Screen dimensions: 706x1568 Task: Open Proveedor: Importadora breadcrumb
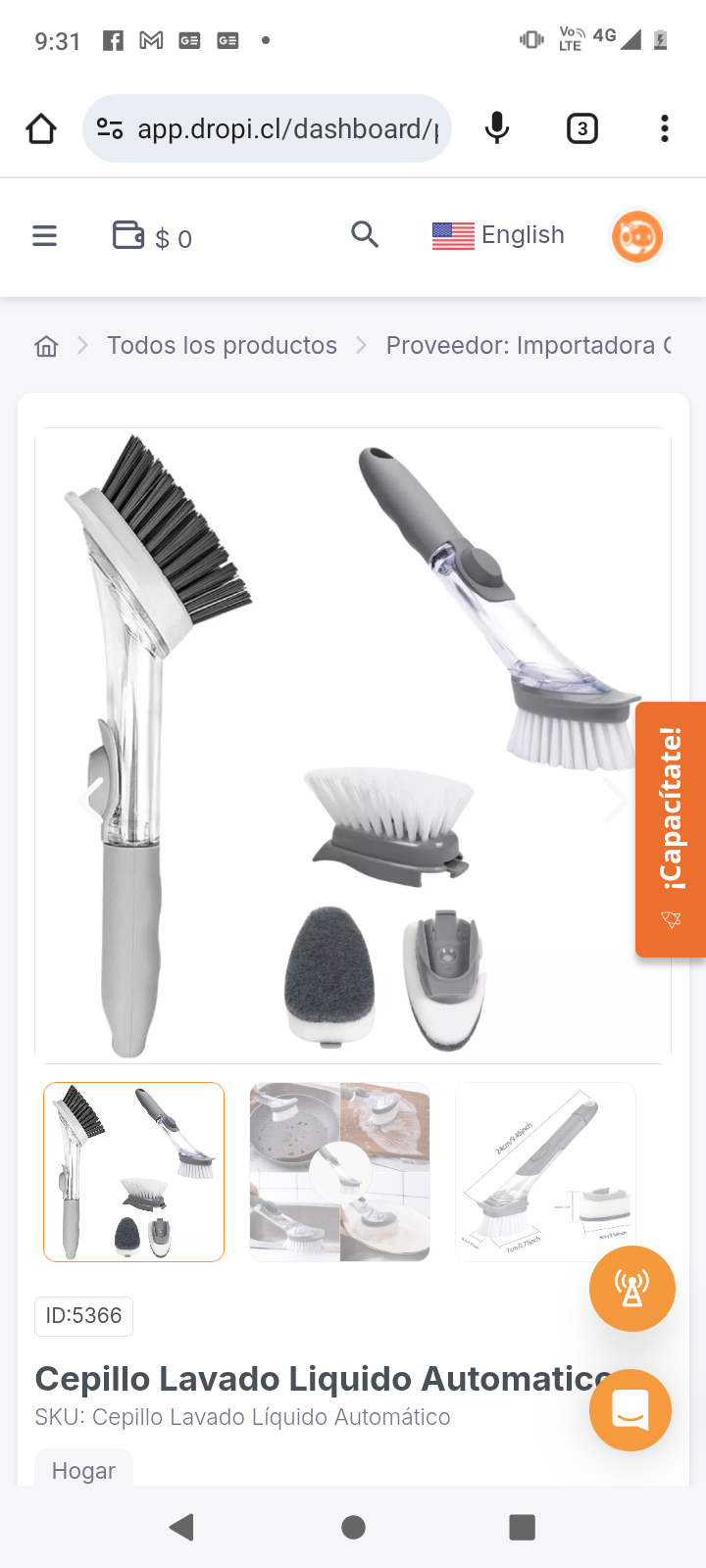(x=528, y=346)
